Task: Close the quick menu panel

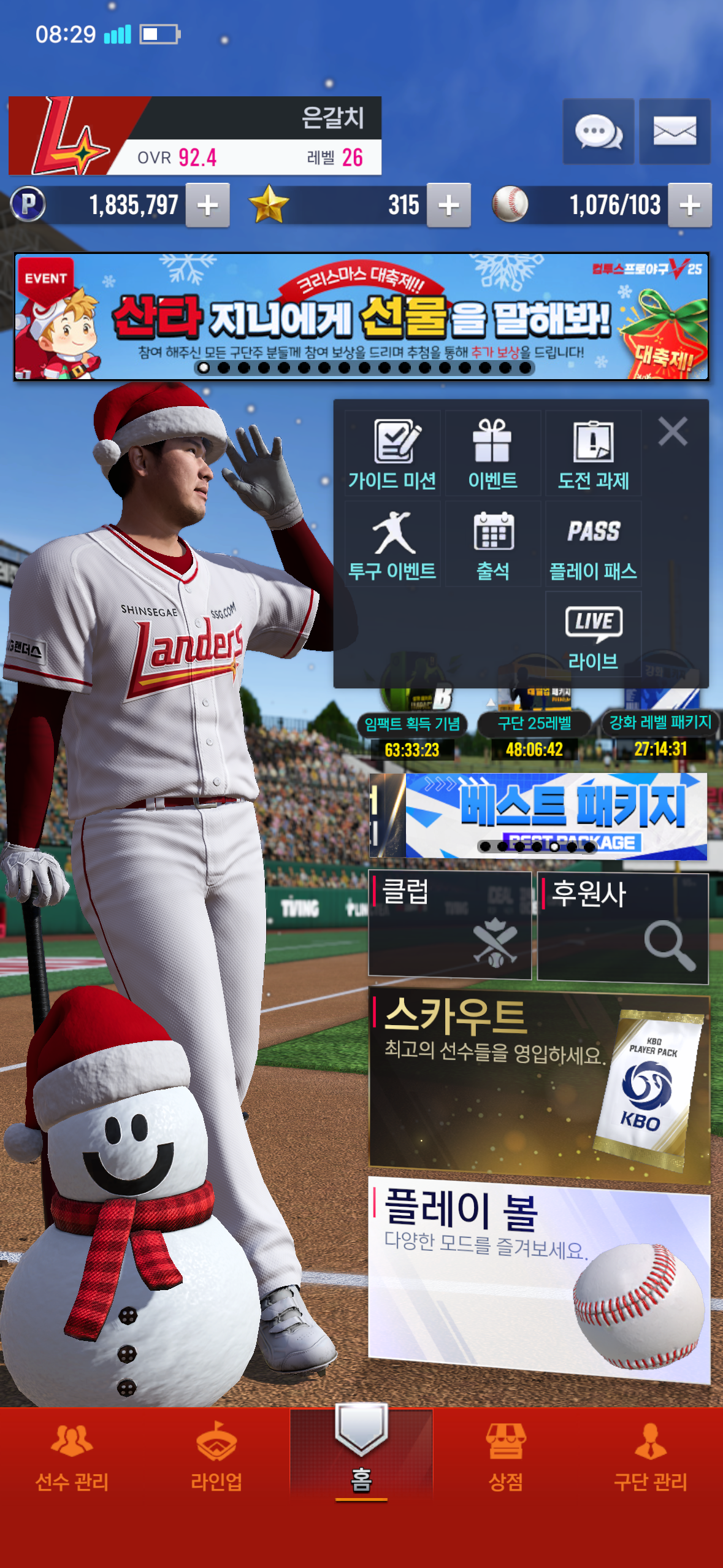Action: point(673,431)
